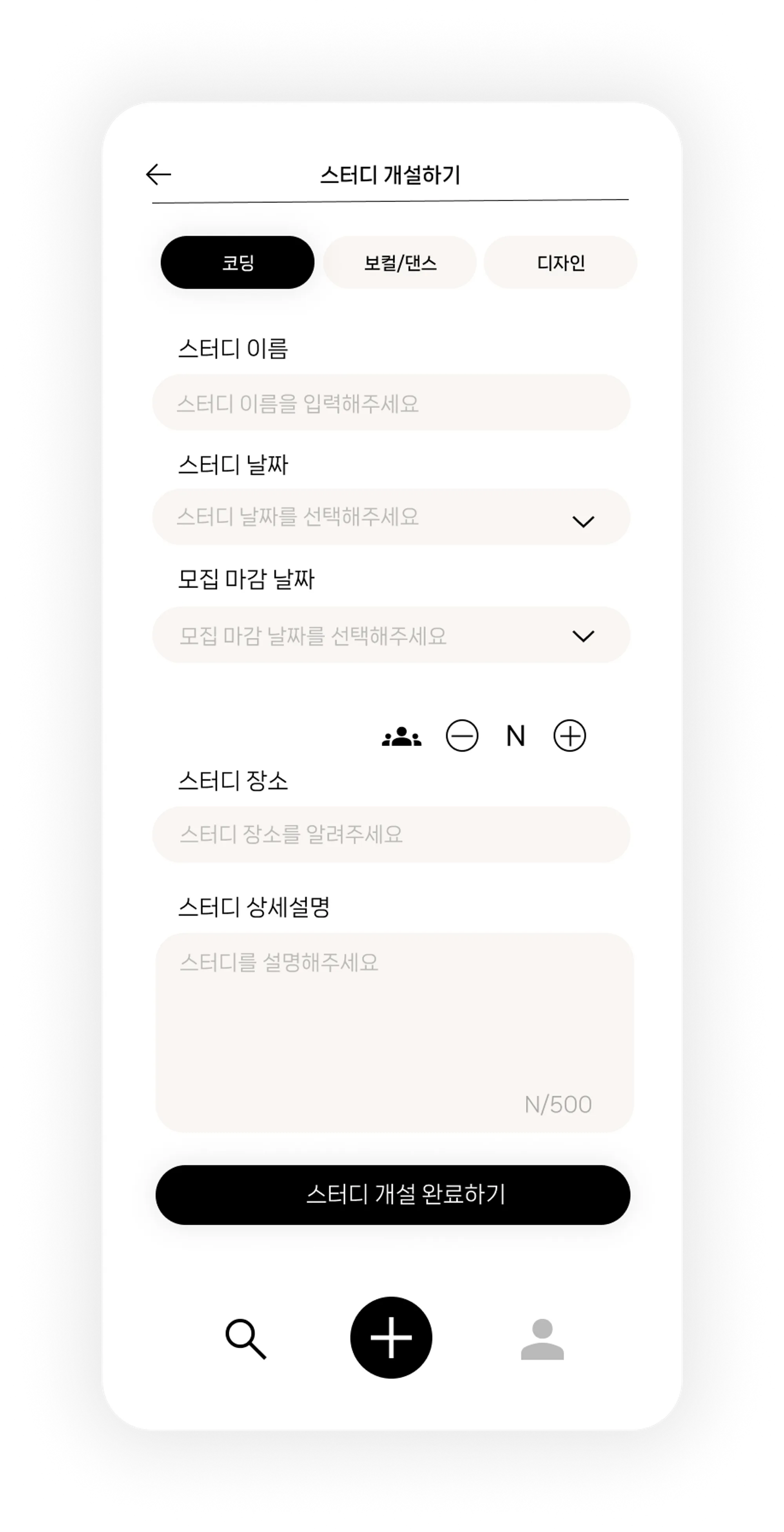
Task: Tap the 스터디 이름 input field
Action: tap(391, 403)
